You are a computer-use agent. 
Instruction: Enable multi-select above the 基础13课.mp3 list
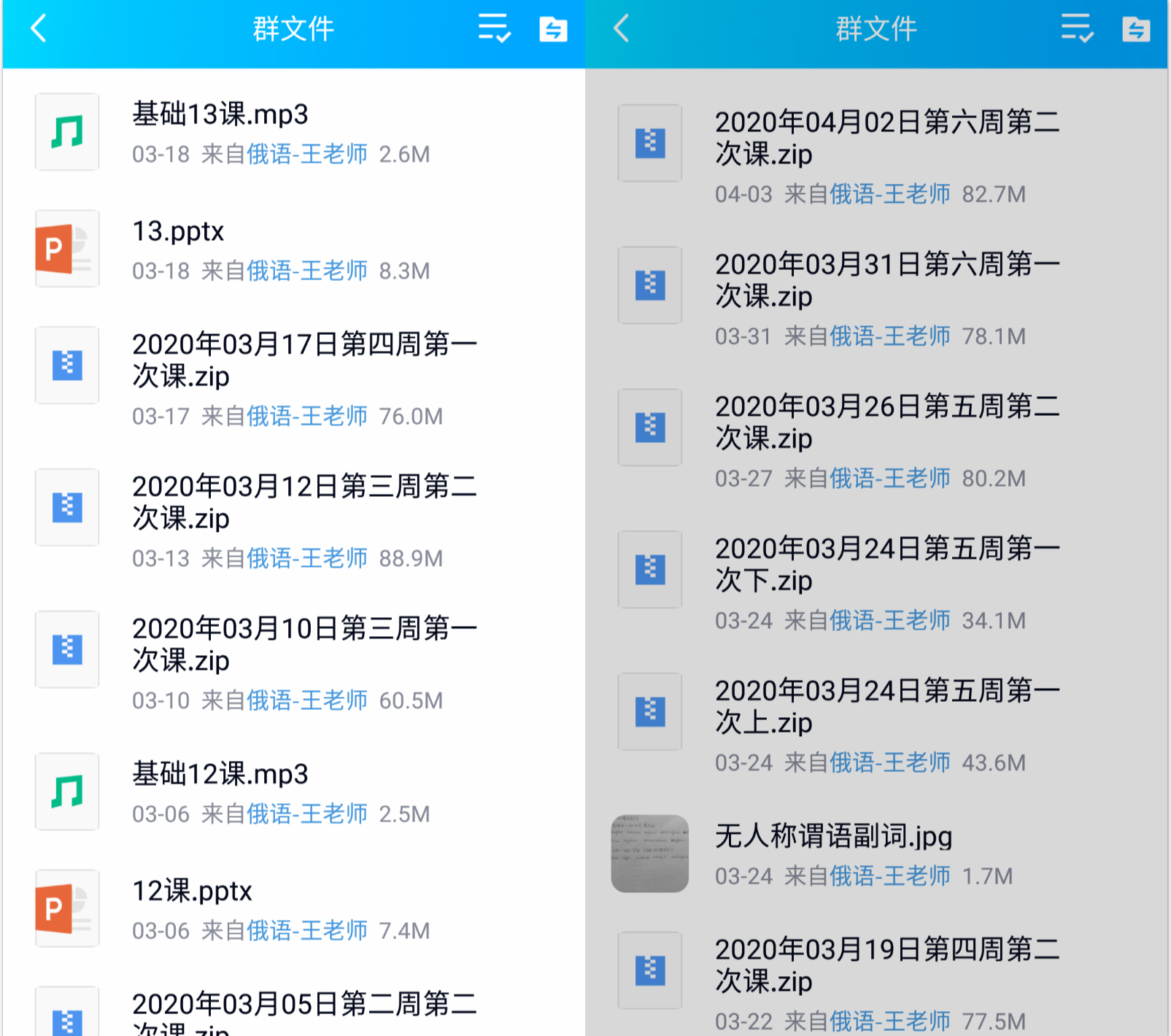pos(494,29)
